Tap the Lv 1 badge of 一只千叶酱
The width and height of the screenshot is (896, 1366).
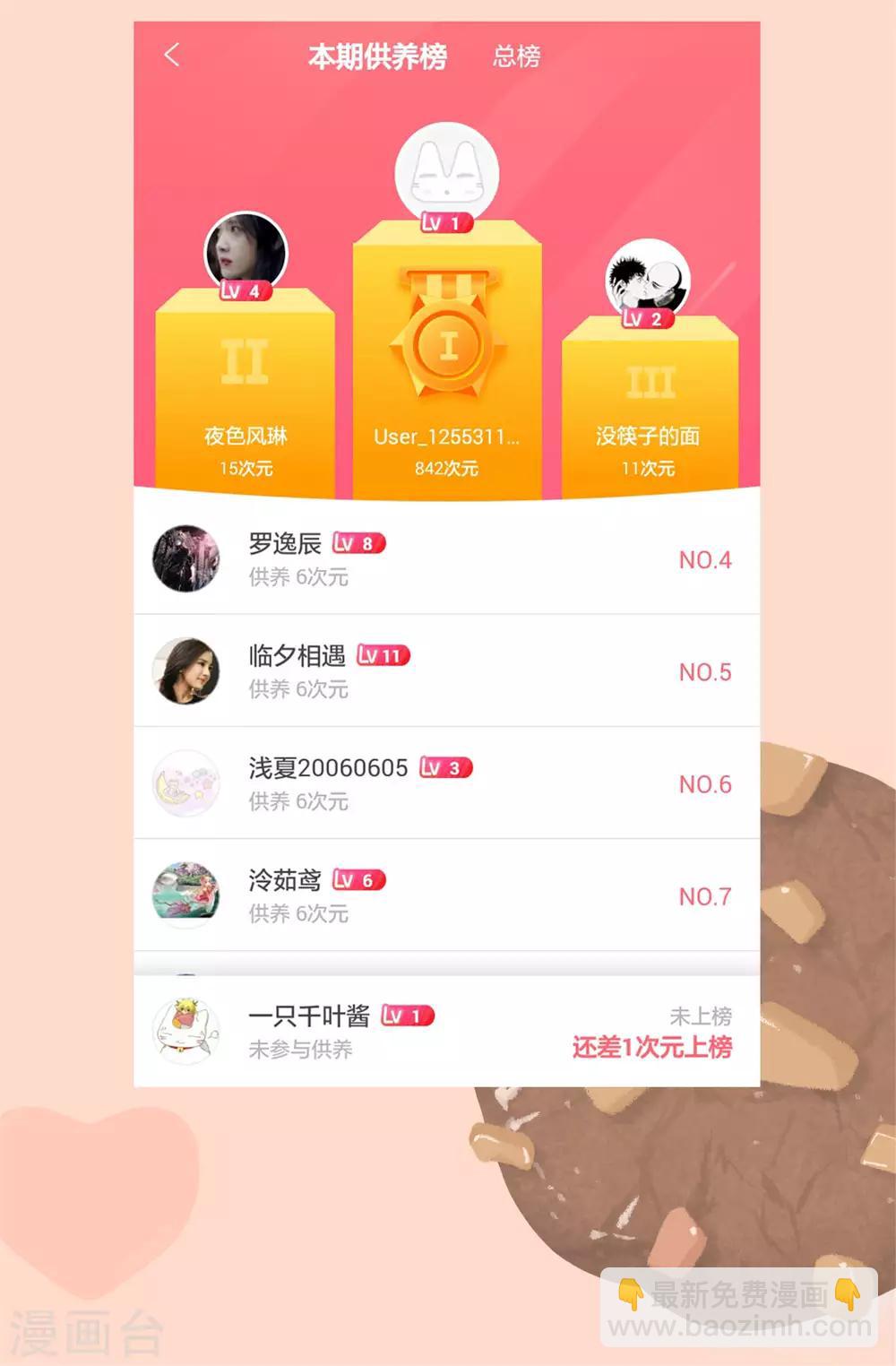409,1016
